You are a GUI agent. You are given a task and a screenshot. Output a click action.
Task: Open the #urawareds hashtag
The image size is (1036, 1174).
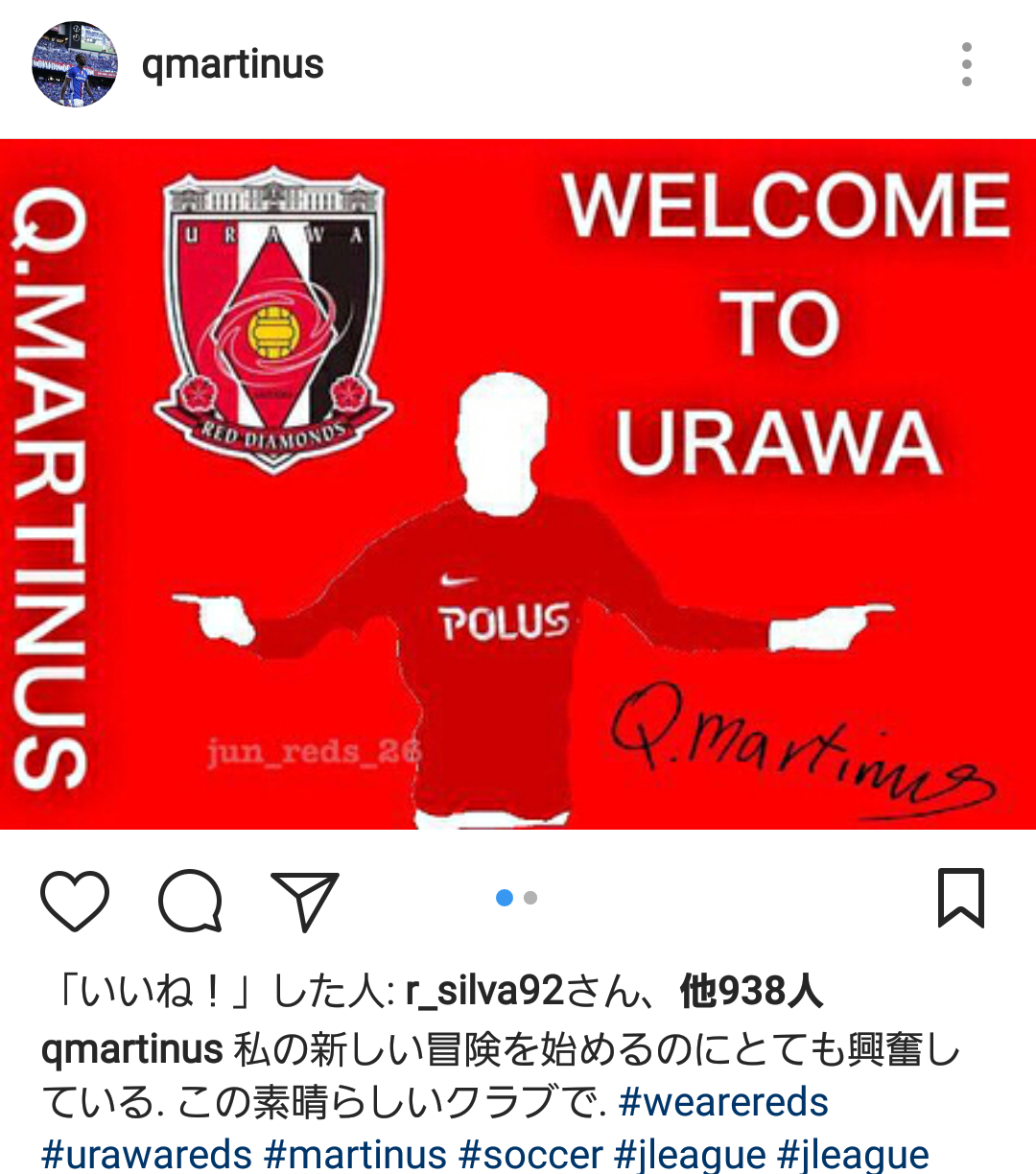(147, 1154)
